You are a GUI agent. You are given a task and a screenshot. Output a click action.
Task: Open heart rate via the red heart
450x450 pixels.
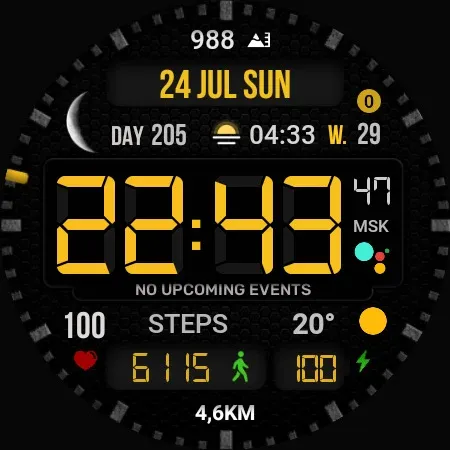coord(85,360)
